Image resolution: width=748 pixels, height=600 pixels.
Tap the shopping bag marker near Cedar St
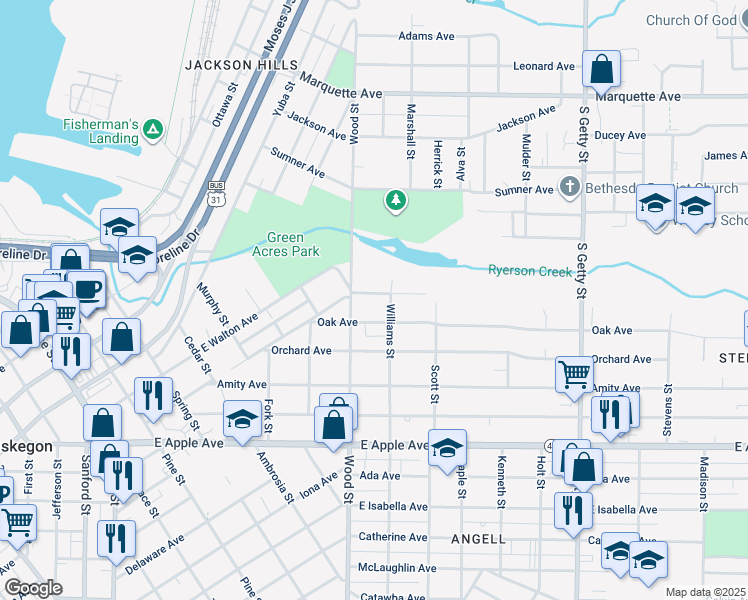[x=122, y=337]
